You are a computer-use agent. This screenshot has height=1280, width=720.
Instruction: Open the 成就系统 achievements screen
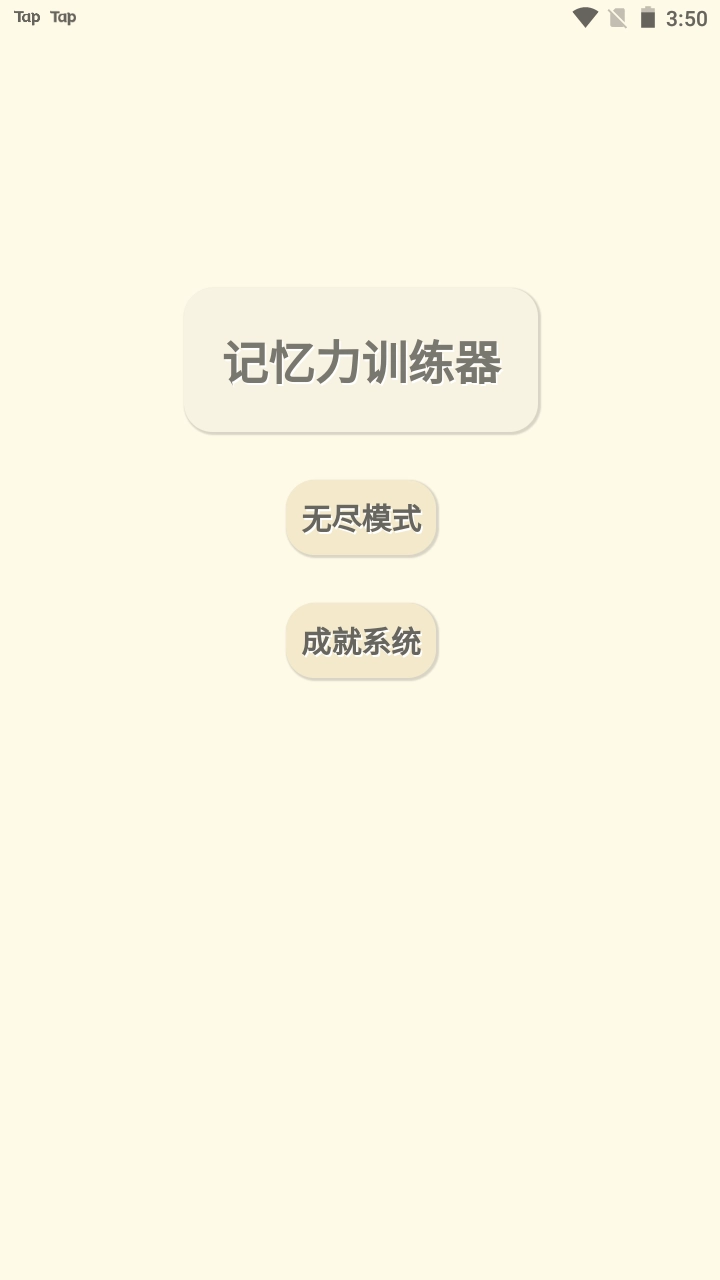pos(361,641)
